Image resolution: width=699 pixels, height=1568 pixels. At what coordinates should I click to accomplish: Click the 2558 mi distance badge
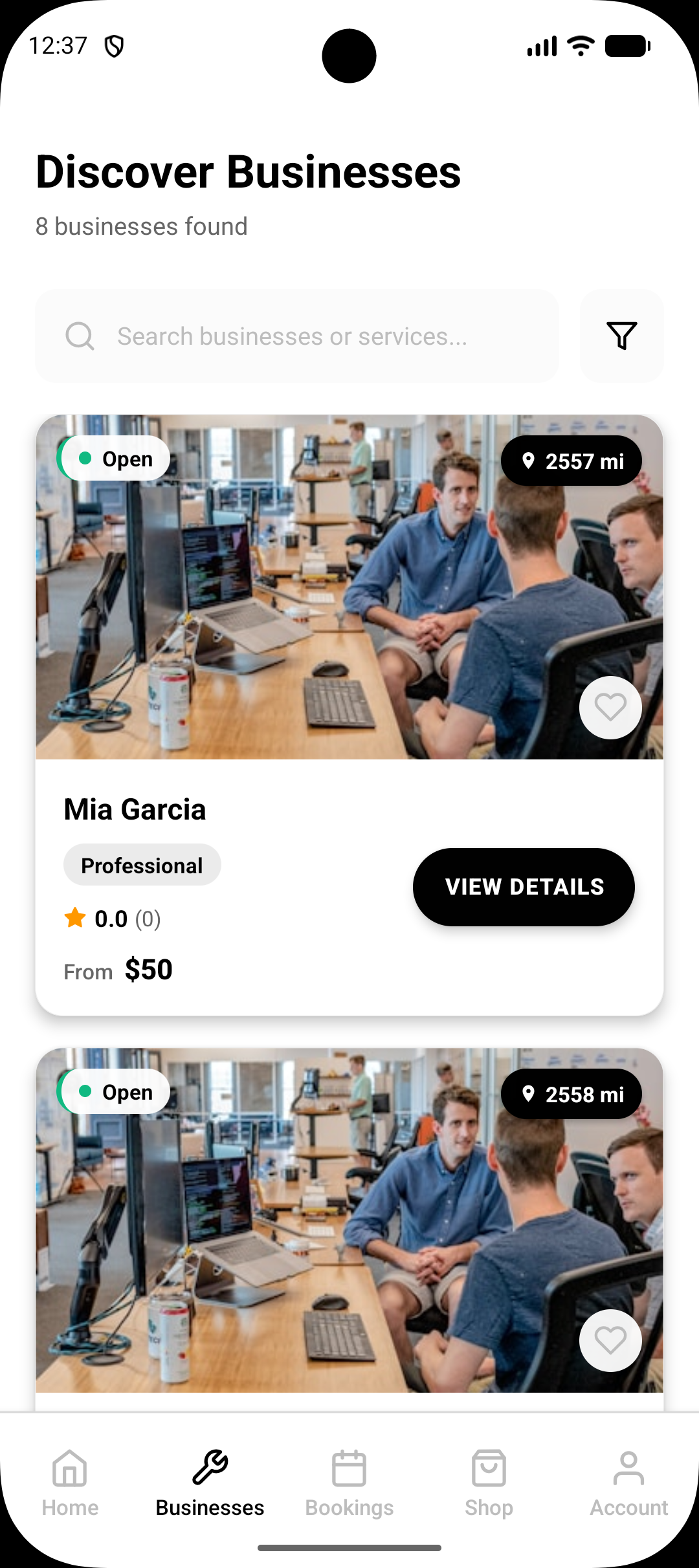pos(571,1093)
